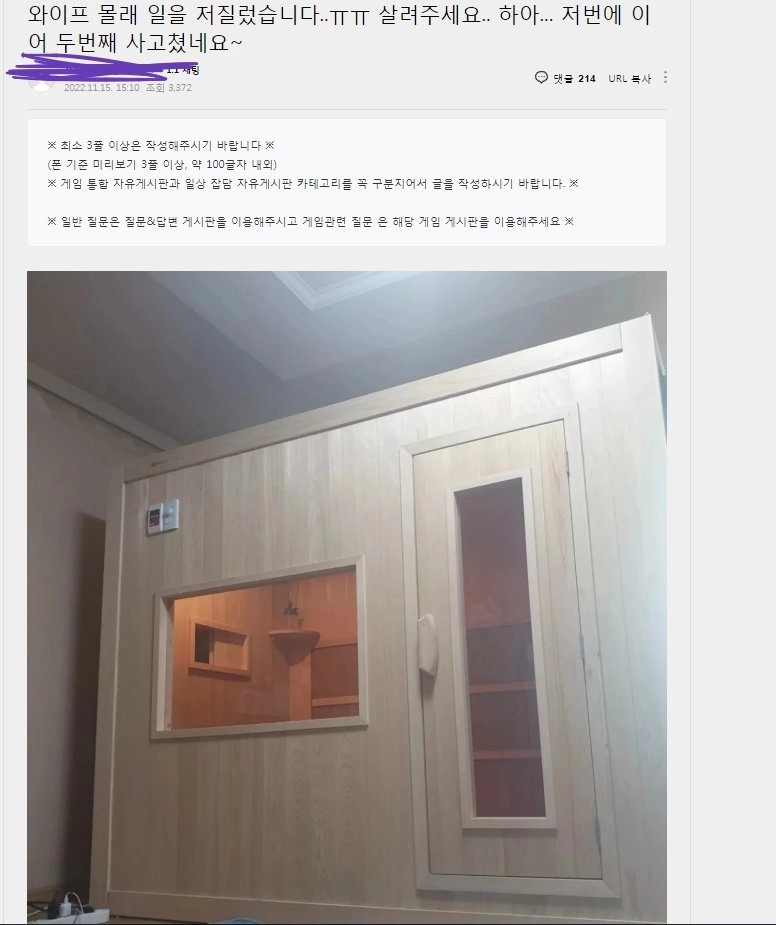Open the post's three-dot overflow menu

666,77
